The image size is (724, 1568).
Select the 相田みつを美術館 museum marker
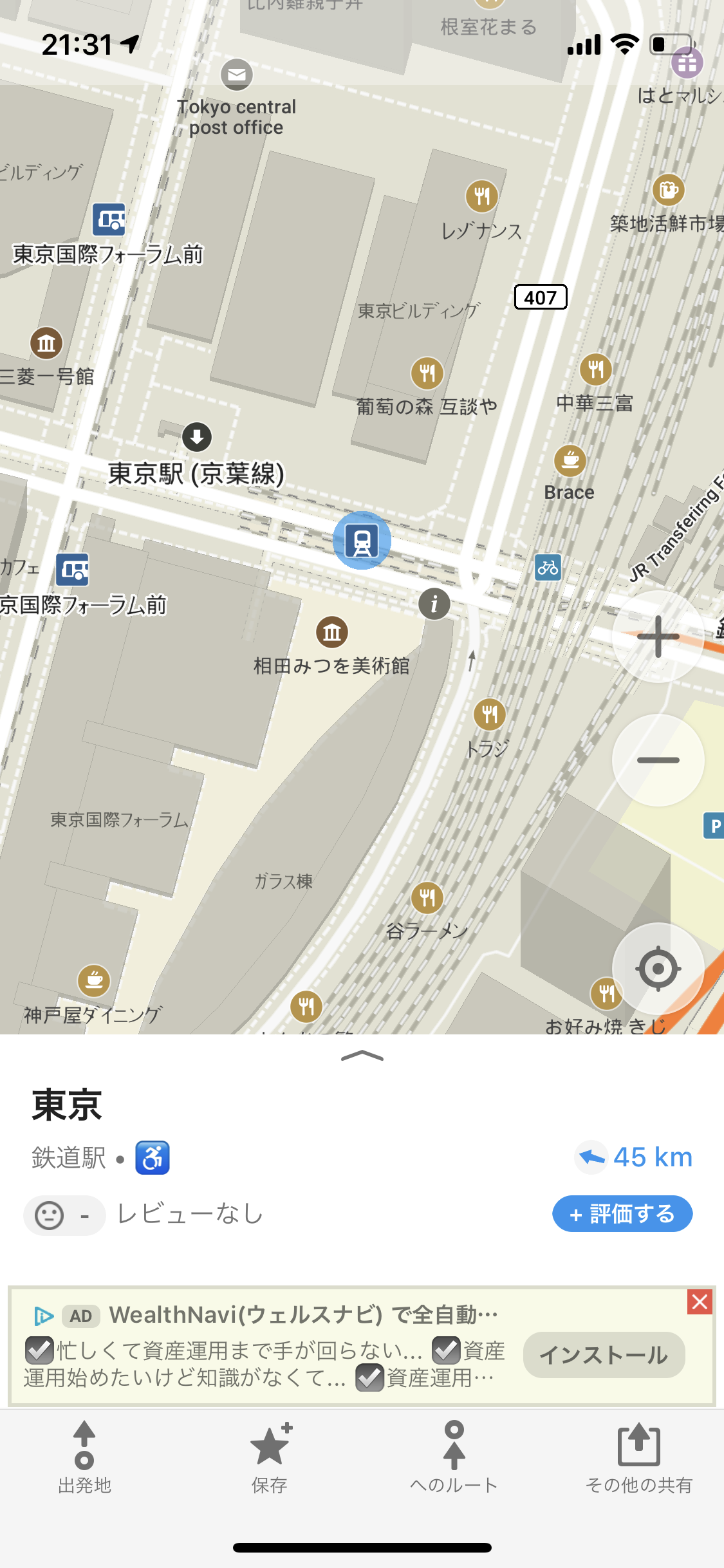[332, 633]
